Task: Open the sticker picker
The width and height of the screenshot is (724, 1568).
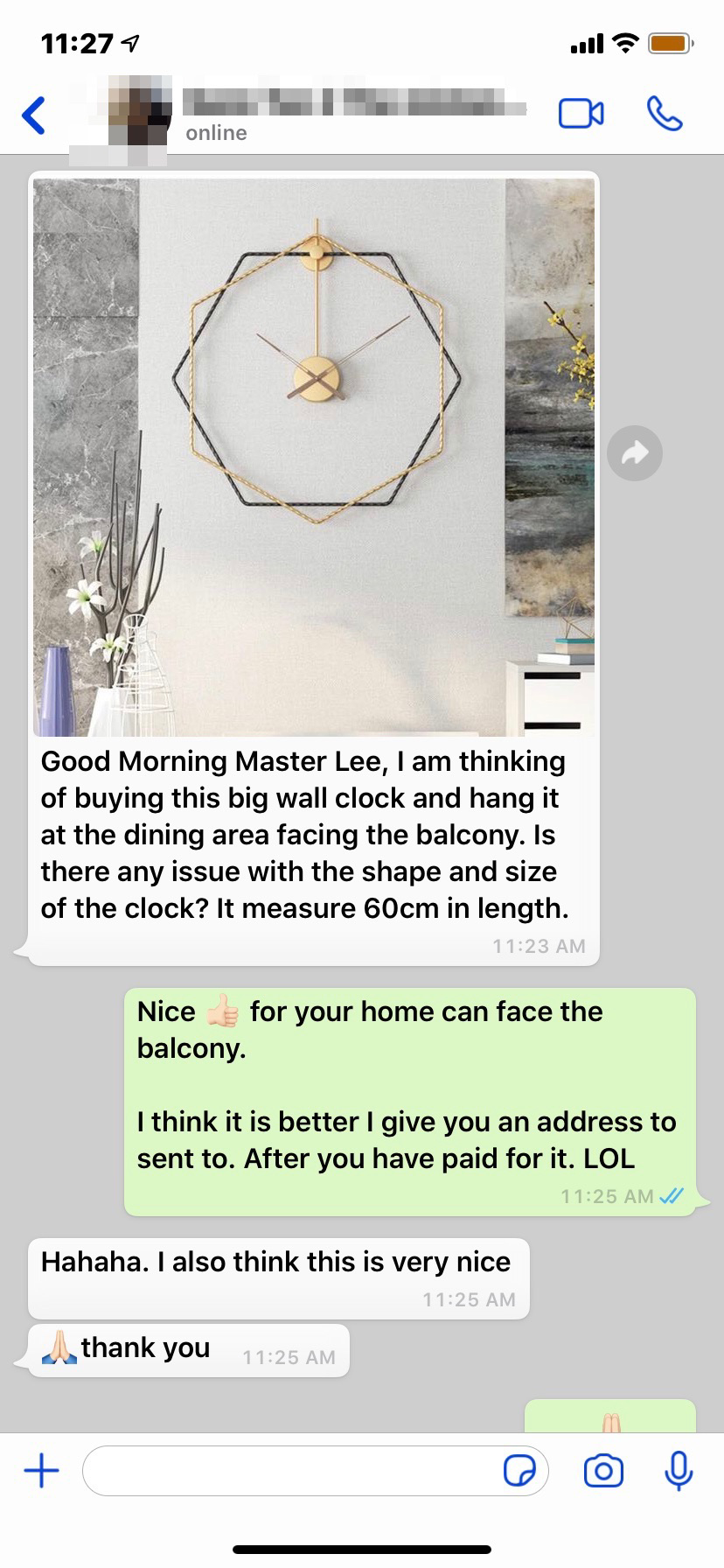Action: click(x=519, y=1471)
